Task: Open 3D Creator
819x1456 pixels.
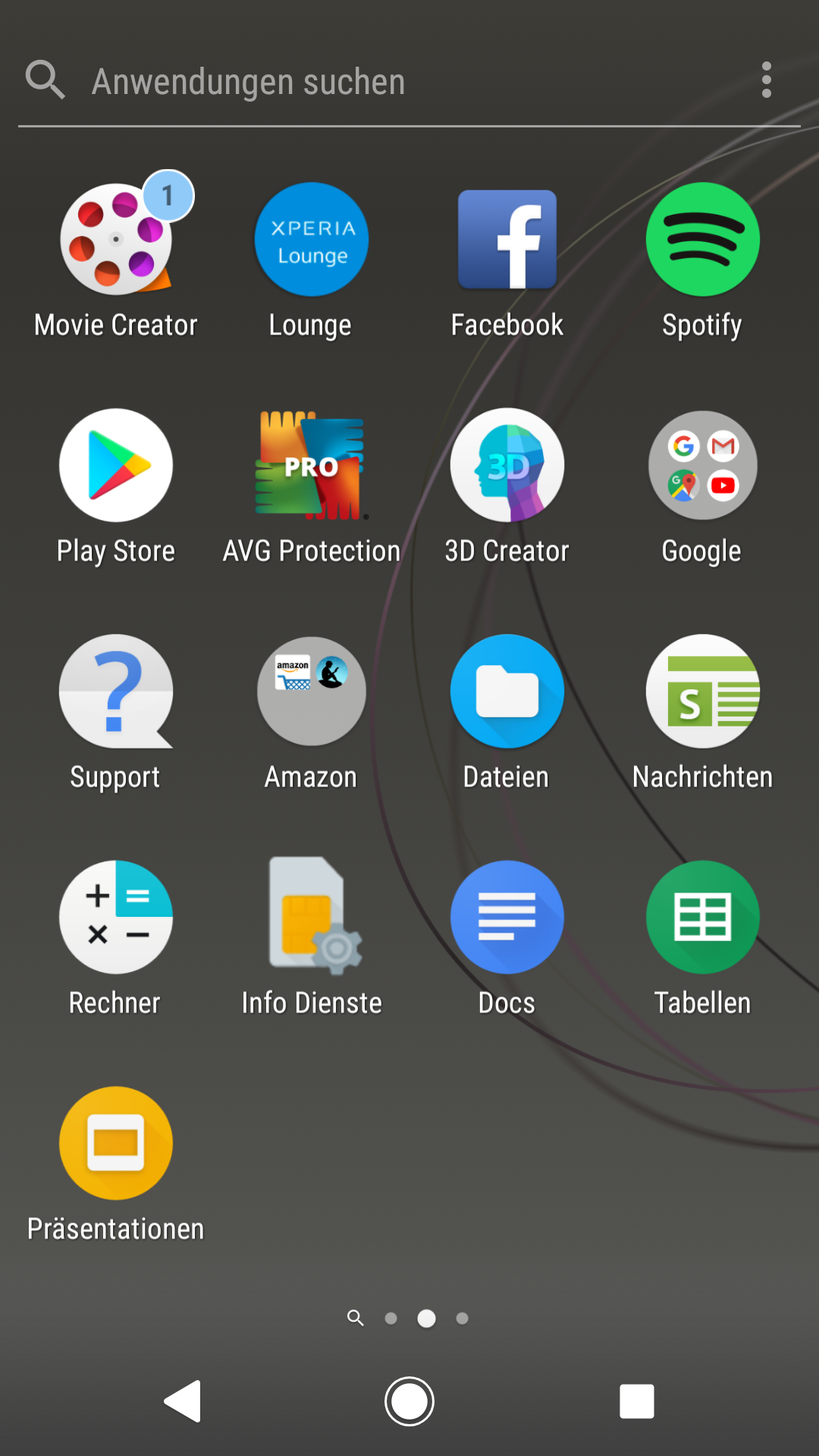Action: [x=507, y=466]
